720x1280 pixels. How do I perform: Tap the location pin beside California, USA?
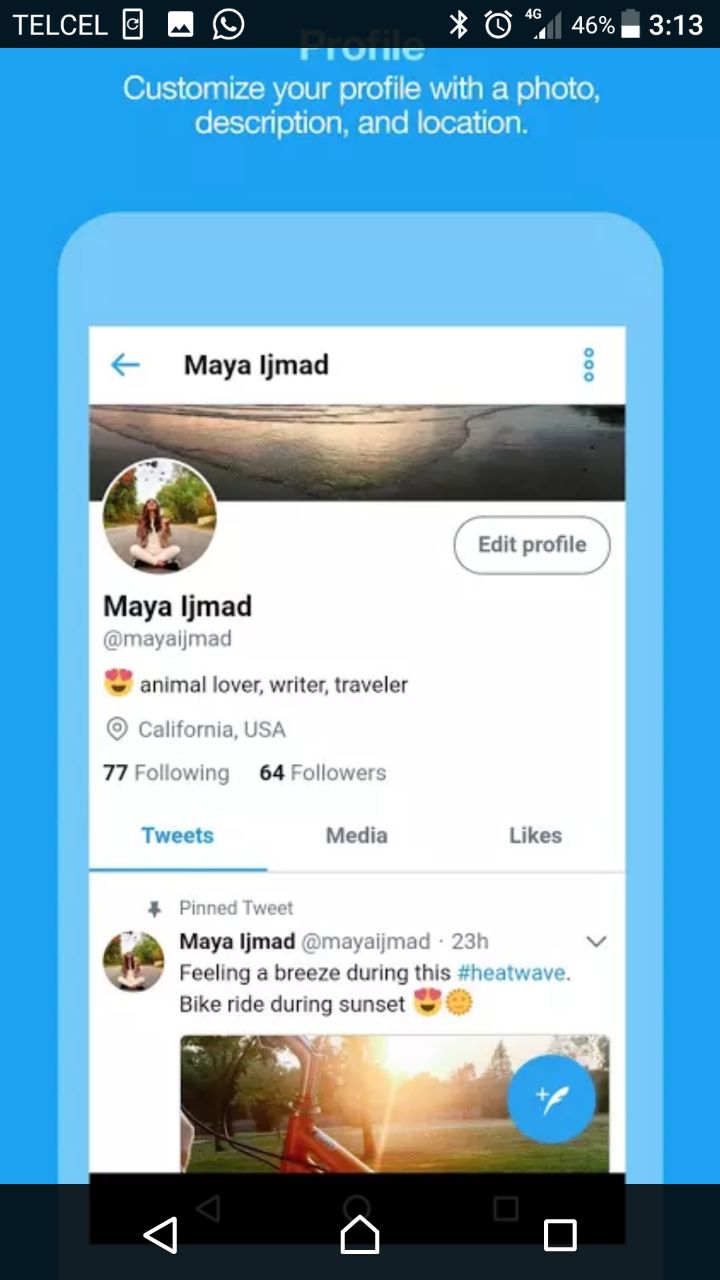[116, 729]
